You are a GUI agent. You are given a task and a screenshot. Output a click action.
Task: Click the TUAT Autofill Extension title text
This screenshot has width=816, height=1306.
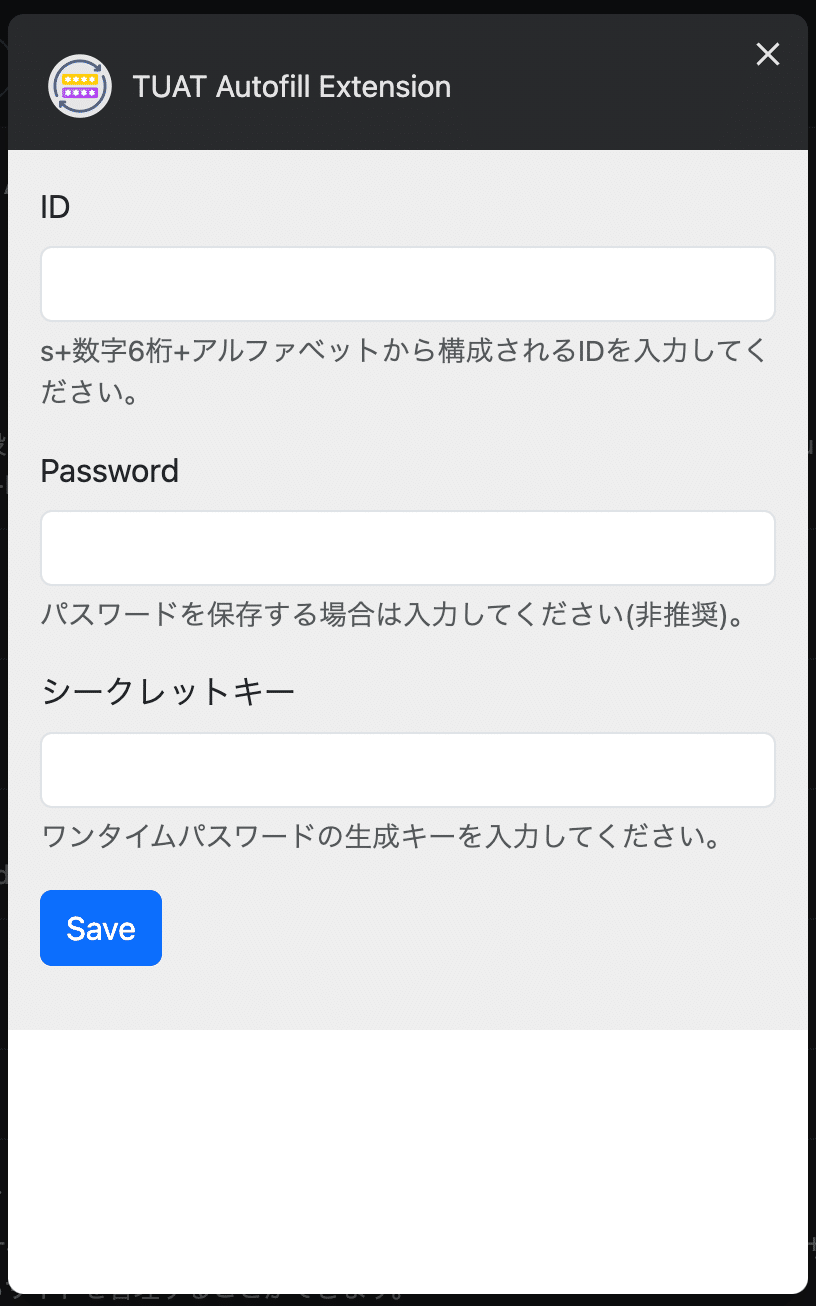[x=291, y=87]
